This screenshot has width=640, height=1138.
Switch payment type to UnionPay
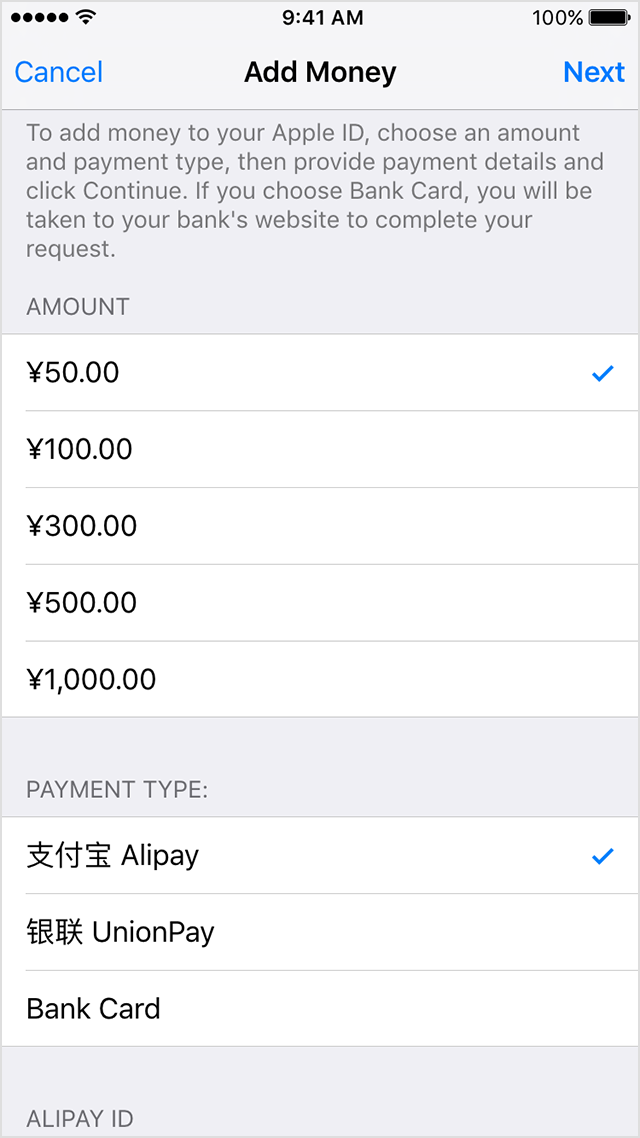tap(320, 932)
